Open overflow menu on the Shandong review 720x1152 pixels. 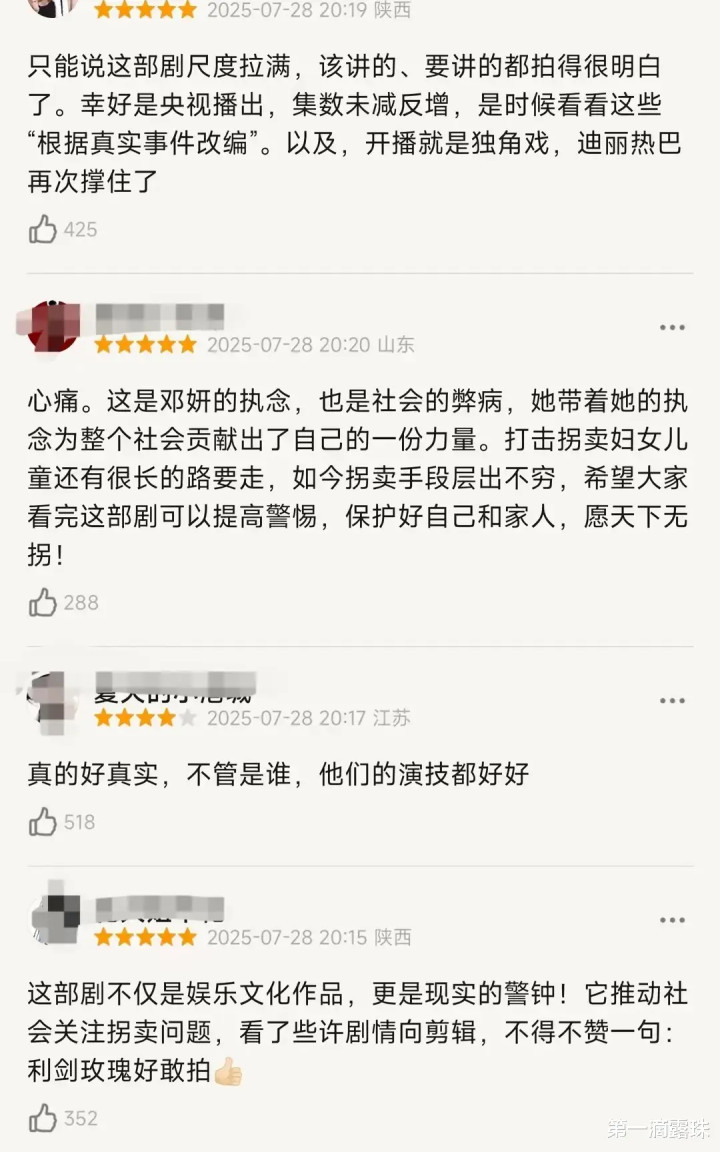(x=672, y=328)
